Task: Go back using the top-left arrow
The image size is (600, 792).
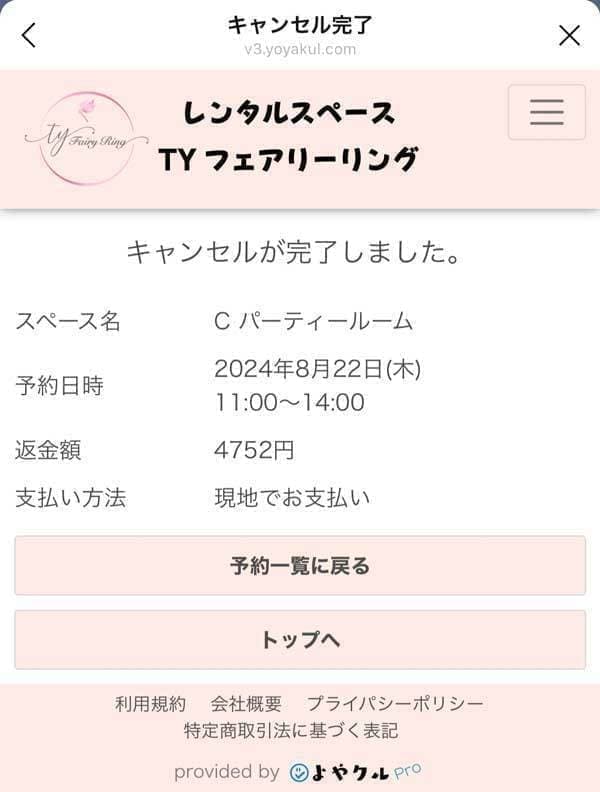Action: tap(28, 36)
